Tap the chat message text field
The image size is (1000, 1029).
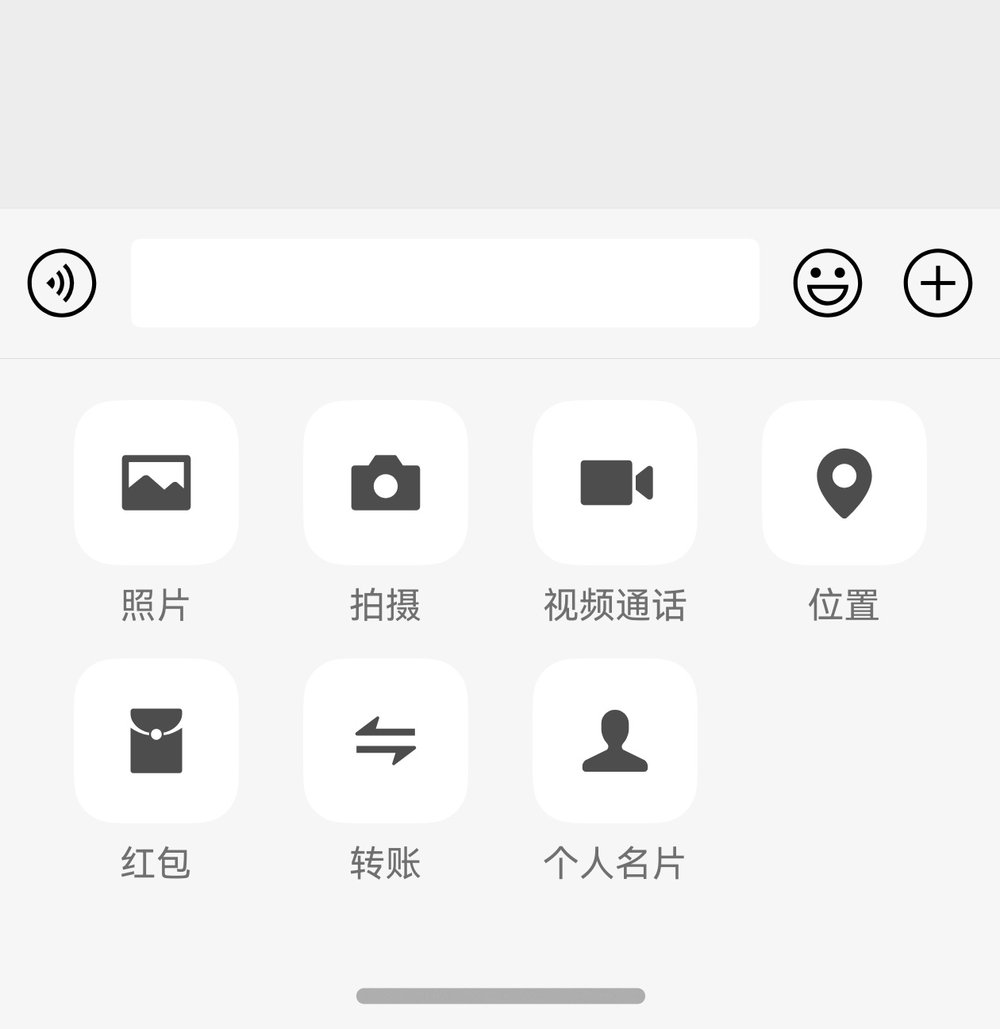[x=445, y=283]
